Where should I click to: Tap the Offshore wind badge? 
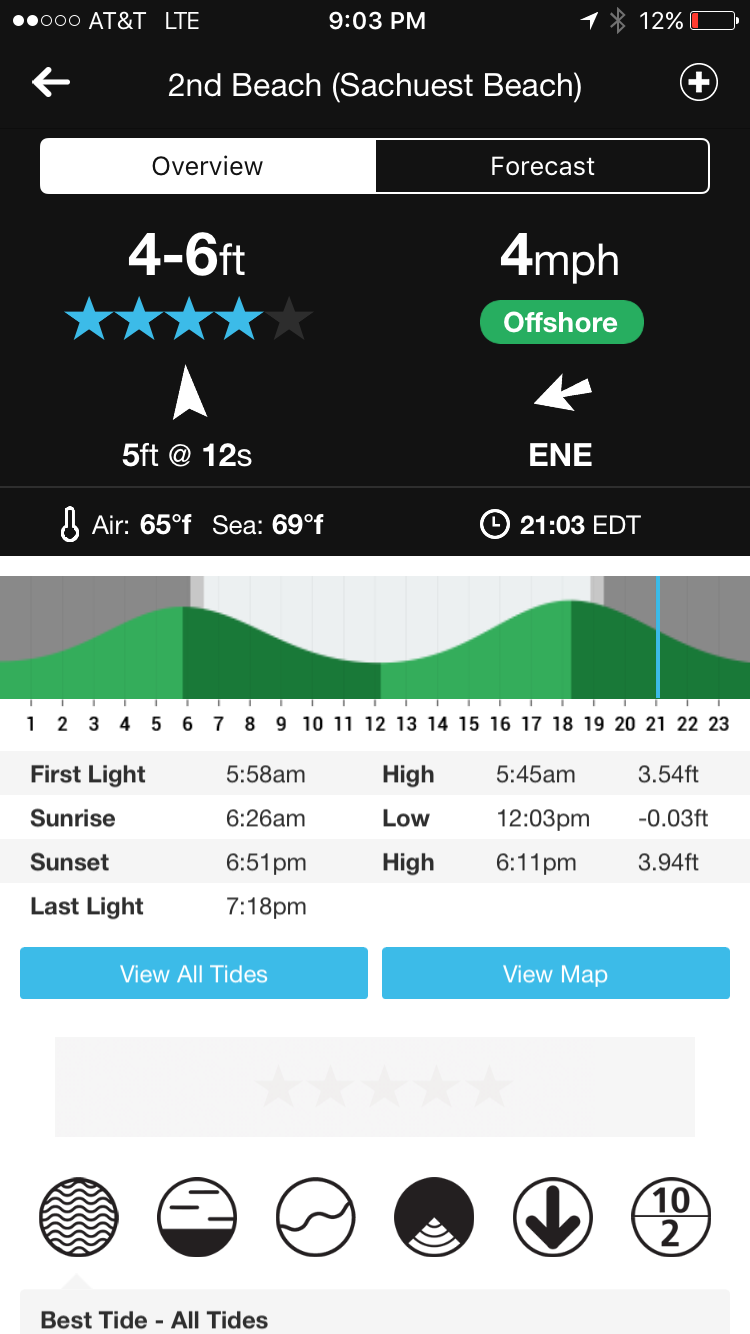pyautogui.click(x=561, y=322)
